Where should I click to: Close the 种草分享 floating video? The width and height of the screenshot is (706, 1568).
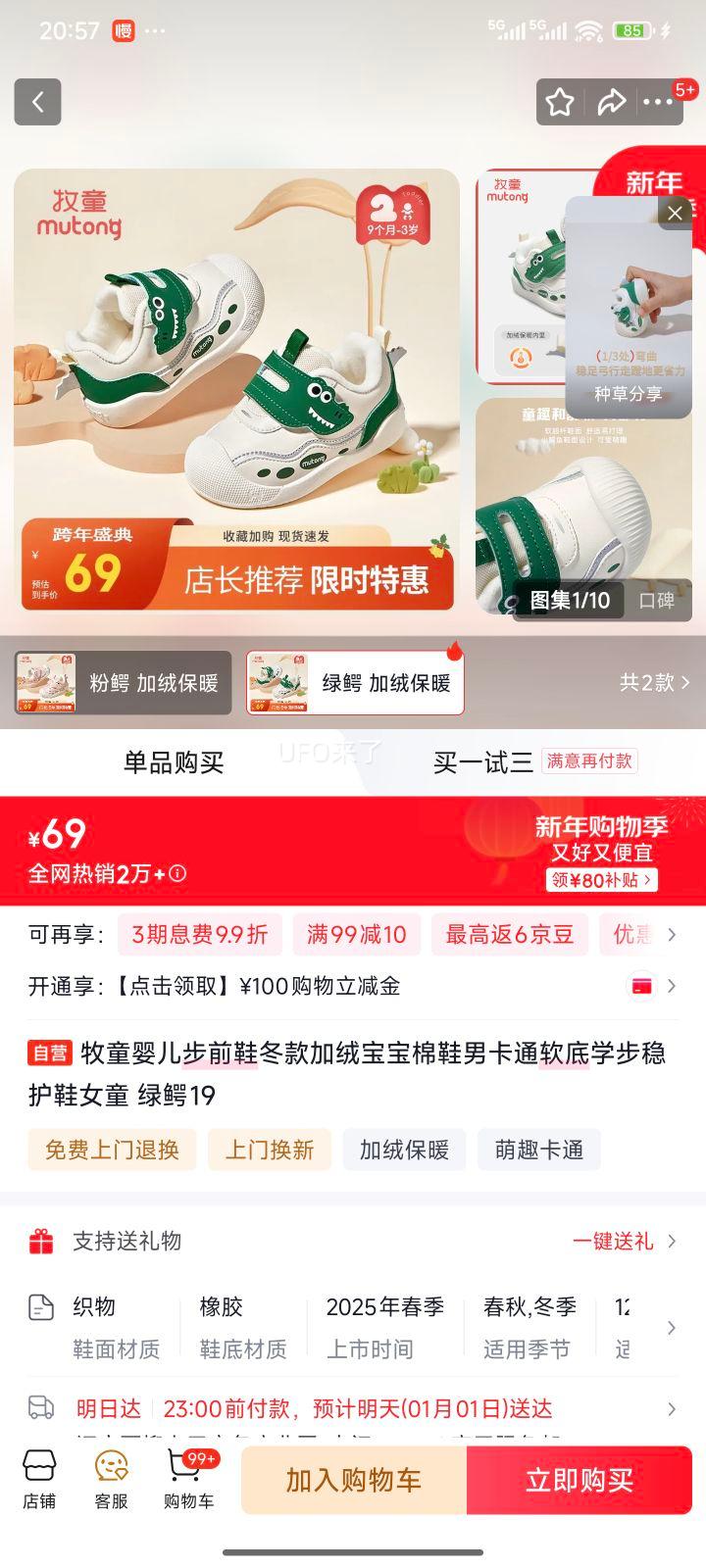675,213
